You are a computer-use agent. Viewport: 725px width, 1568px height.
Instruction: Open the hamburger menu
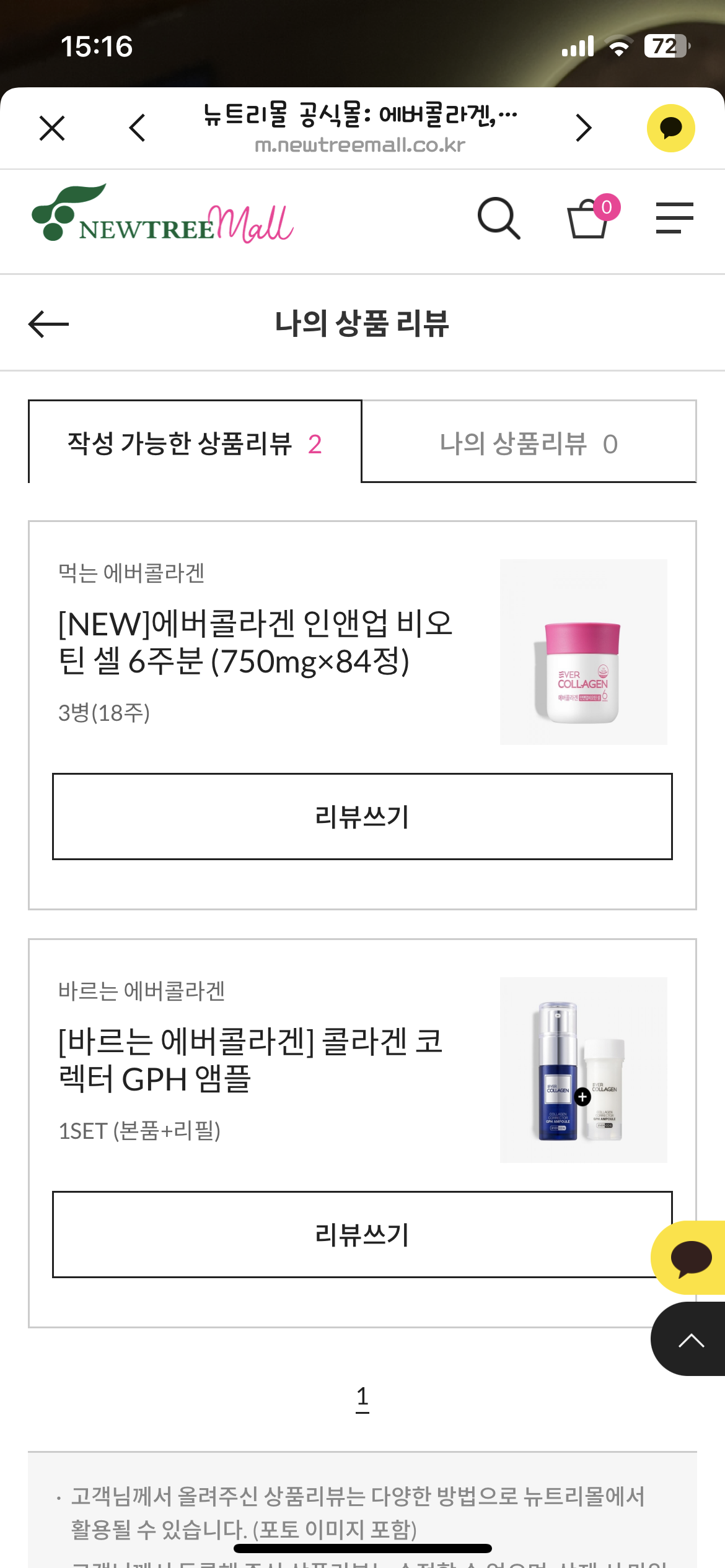click(674, 218)
